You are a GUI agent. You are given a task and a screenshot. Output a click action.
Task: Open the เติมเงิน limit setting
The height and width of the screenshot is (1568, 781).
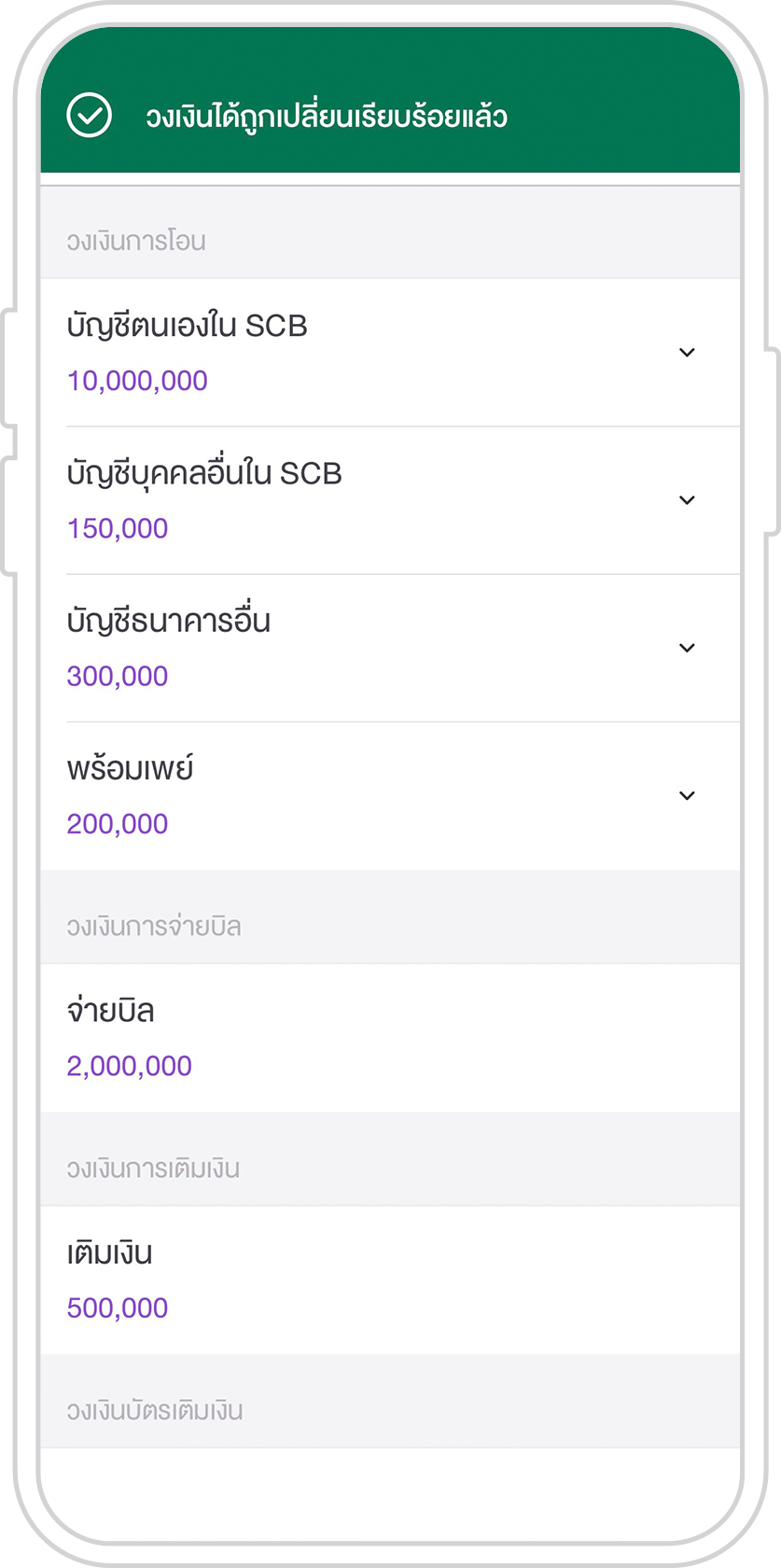[x=390, y=1281]
